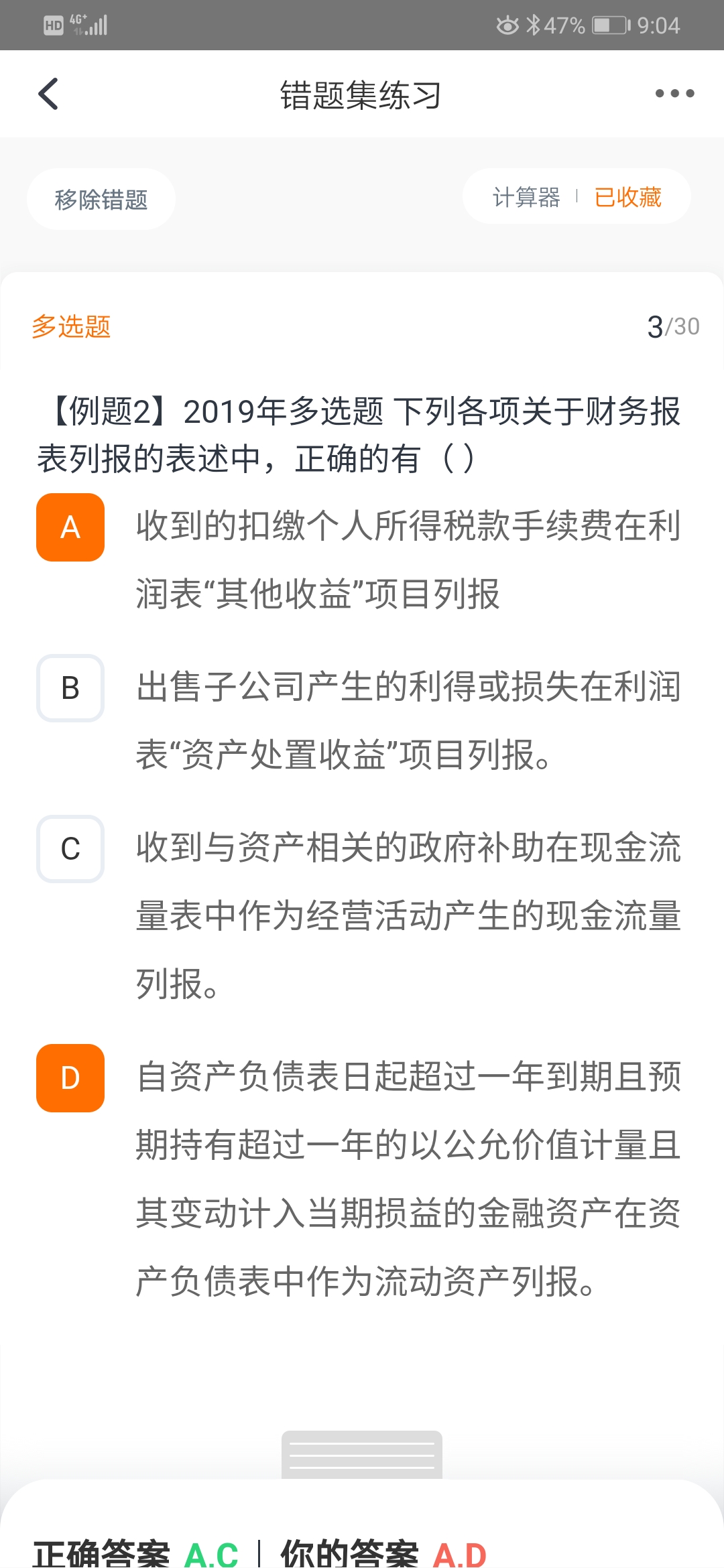Open the three-dot overflow menu

point(674,94)
